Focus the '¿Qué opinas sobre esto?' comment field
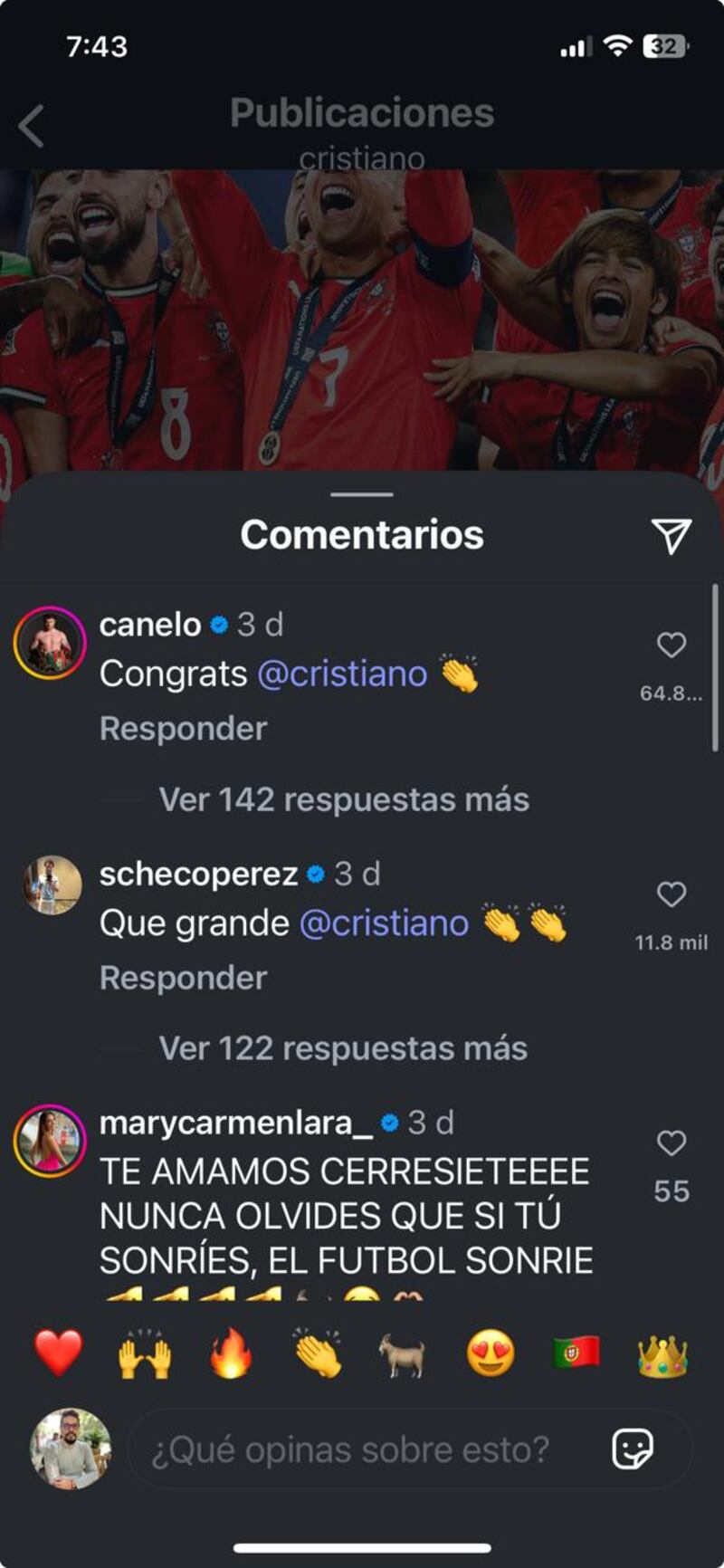This screenshot has width=724, height=1568. 362,1450
